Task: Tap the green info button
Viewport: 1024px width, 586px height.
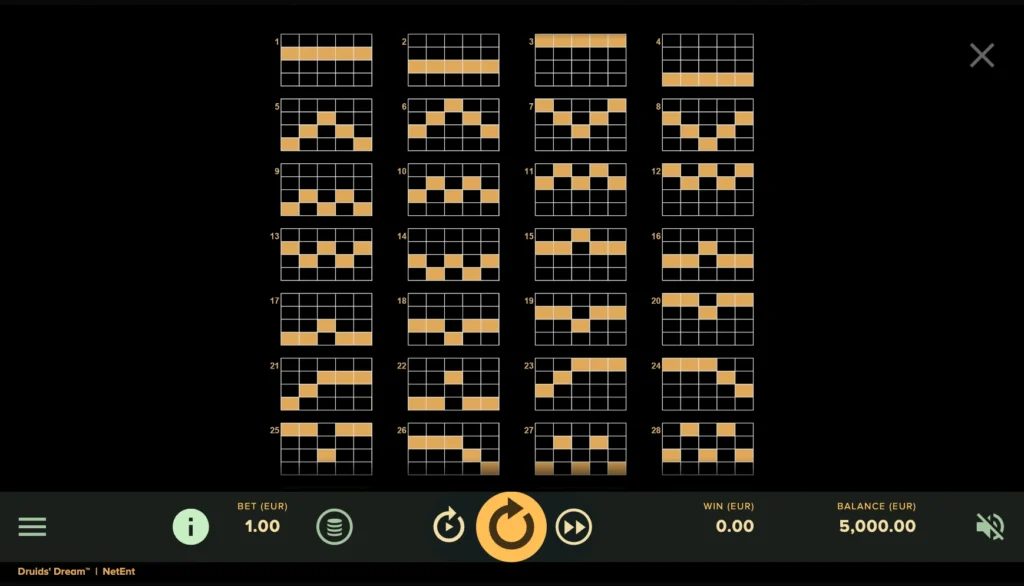Action: pos(191,526)
